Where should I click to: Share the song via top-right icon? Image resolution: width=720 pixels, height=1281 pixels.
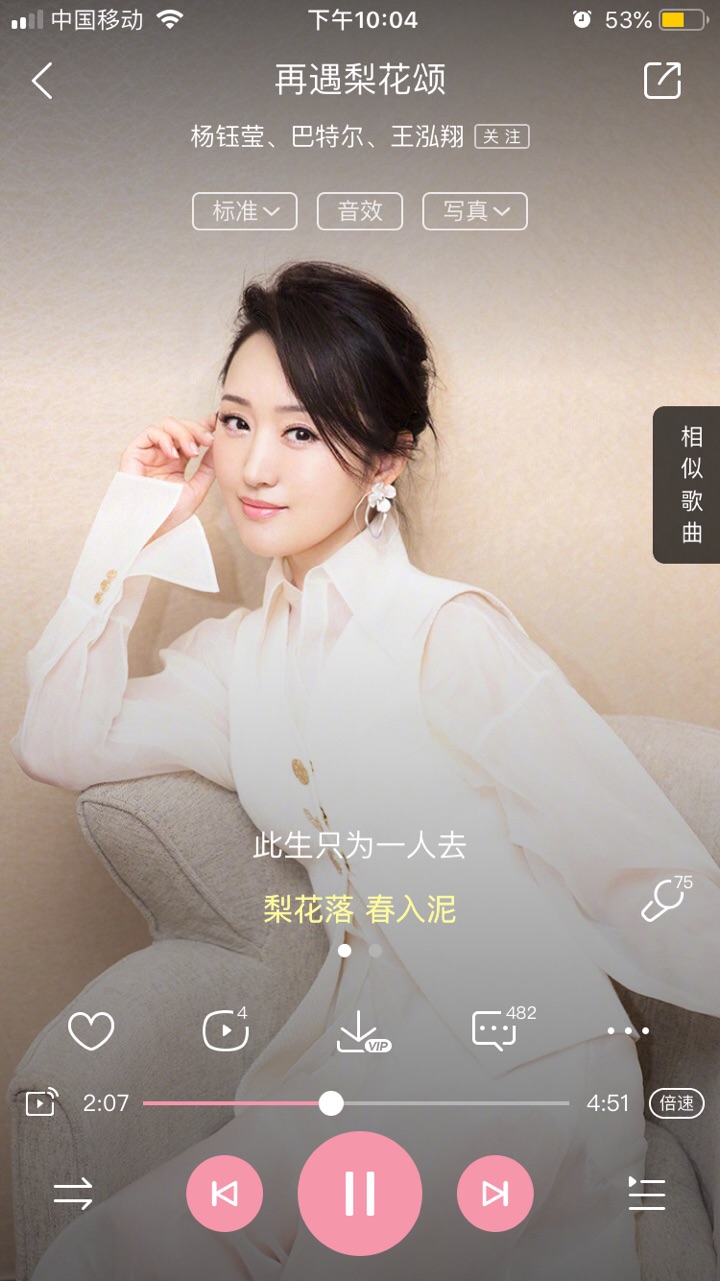click(662, 81)
